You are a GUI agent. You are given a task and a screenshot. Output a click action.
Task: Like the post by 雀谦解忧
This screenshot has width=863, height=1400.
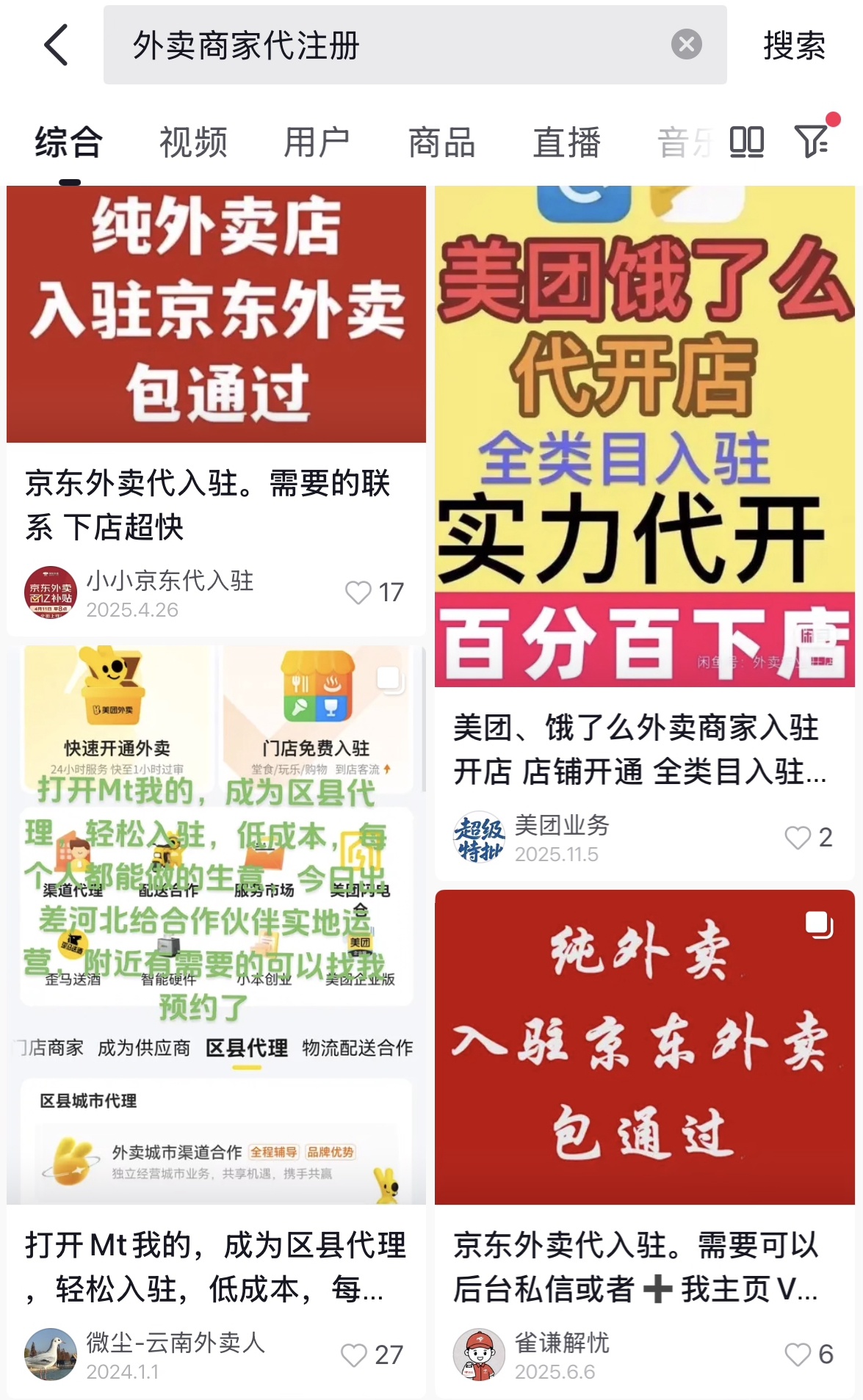[798, 1354]
